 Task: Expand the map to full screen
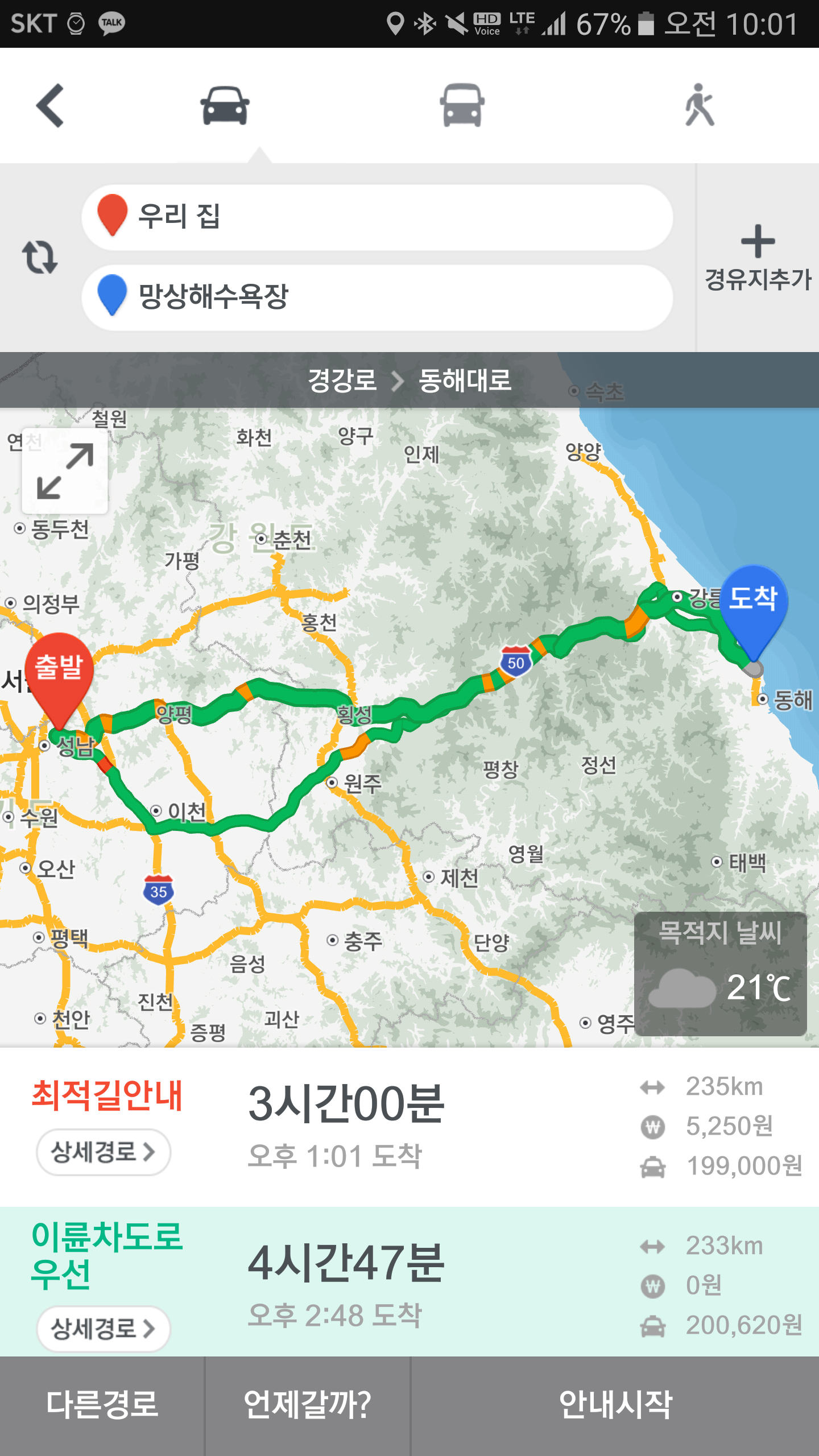coord(65,471)
